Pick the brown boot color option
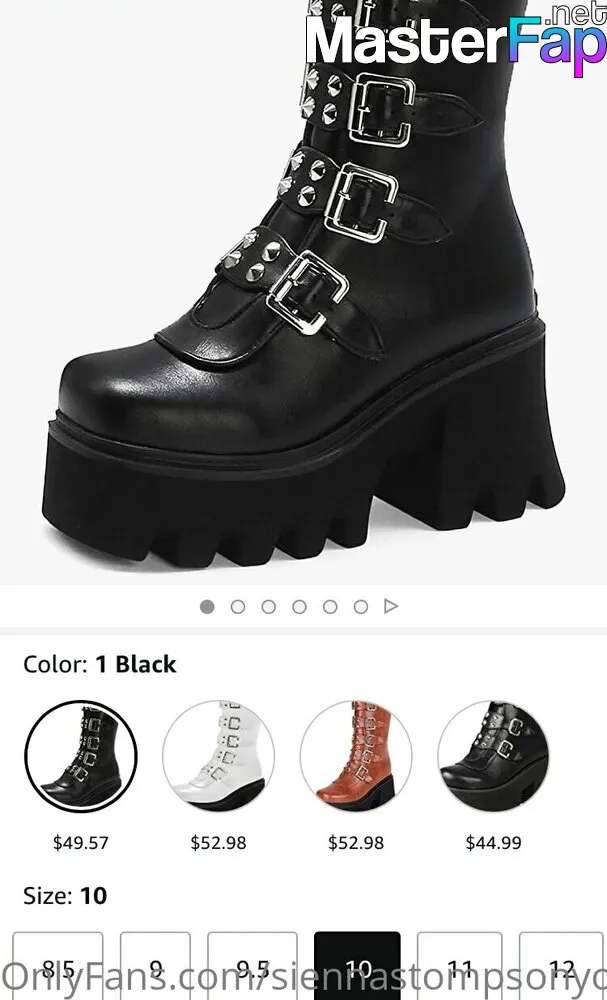This screenshot has height=1000, width=607. pyautogui.click(x=356, y=756)
